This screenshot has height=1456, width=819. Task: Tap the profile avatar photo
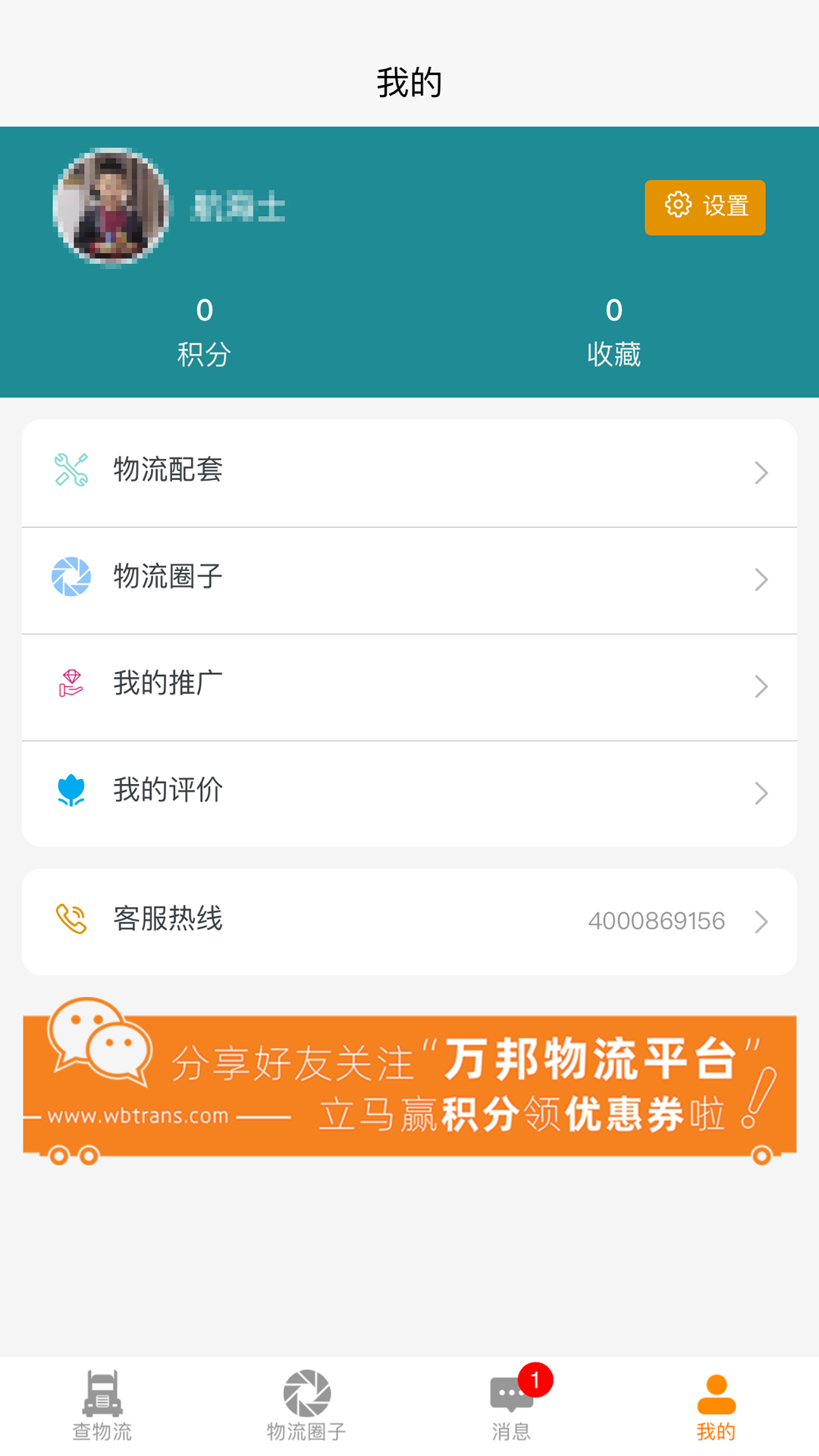click(111, 207)
